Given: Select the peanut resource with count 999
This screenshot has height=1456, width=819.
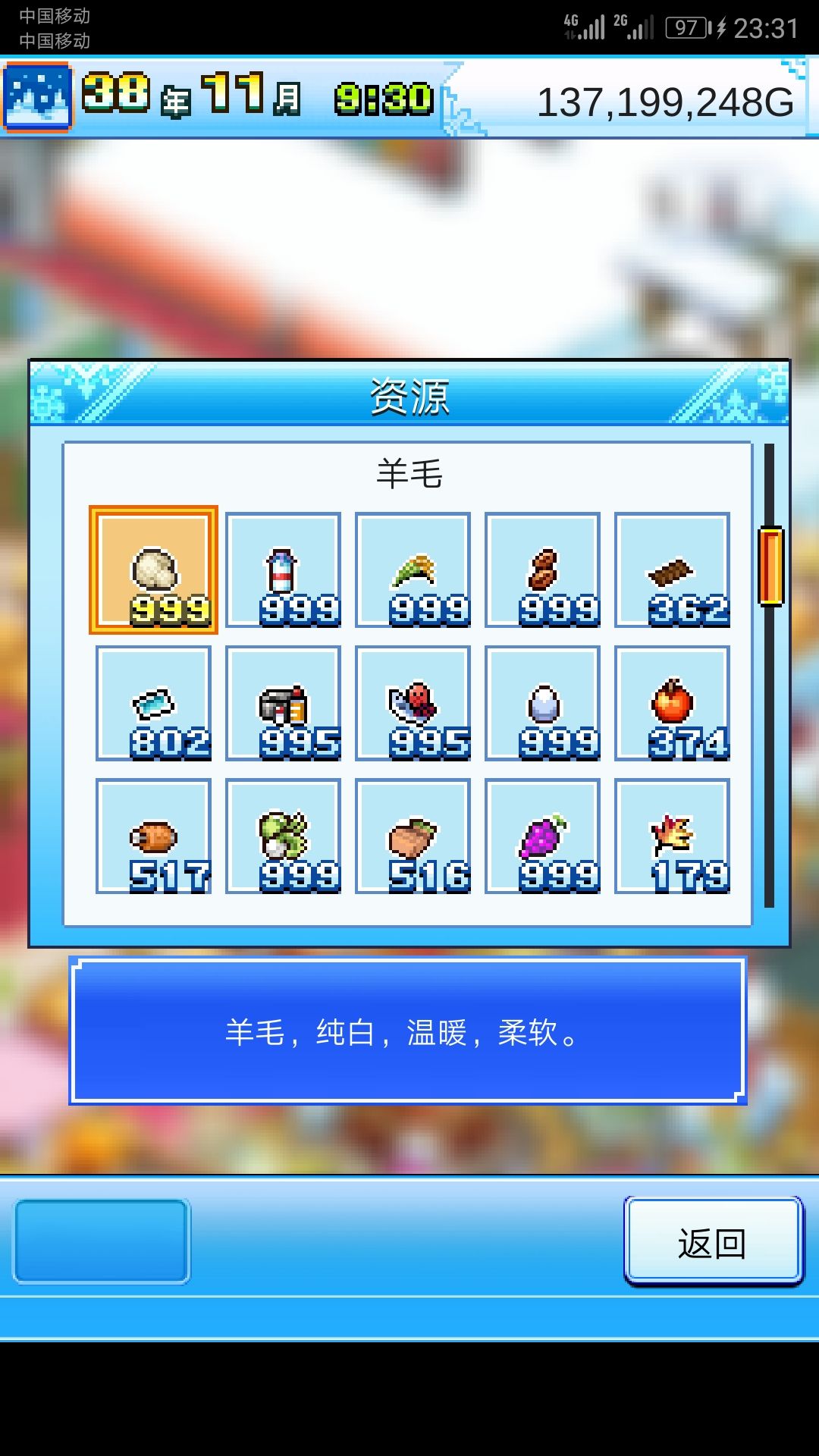Looking at the screenshot, I should 541,569.
